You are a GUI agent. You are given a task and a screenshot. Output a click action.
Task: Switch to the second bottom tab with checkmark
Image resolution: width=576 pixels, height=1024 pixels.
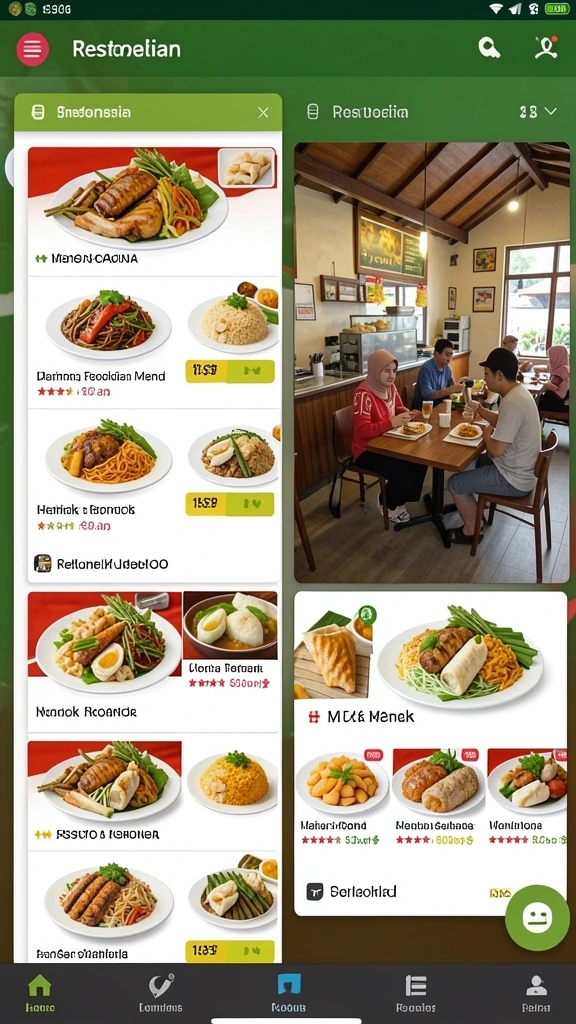161,993
